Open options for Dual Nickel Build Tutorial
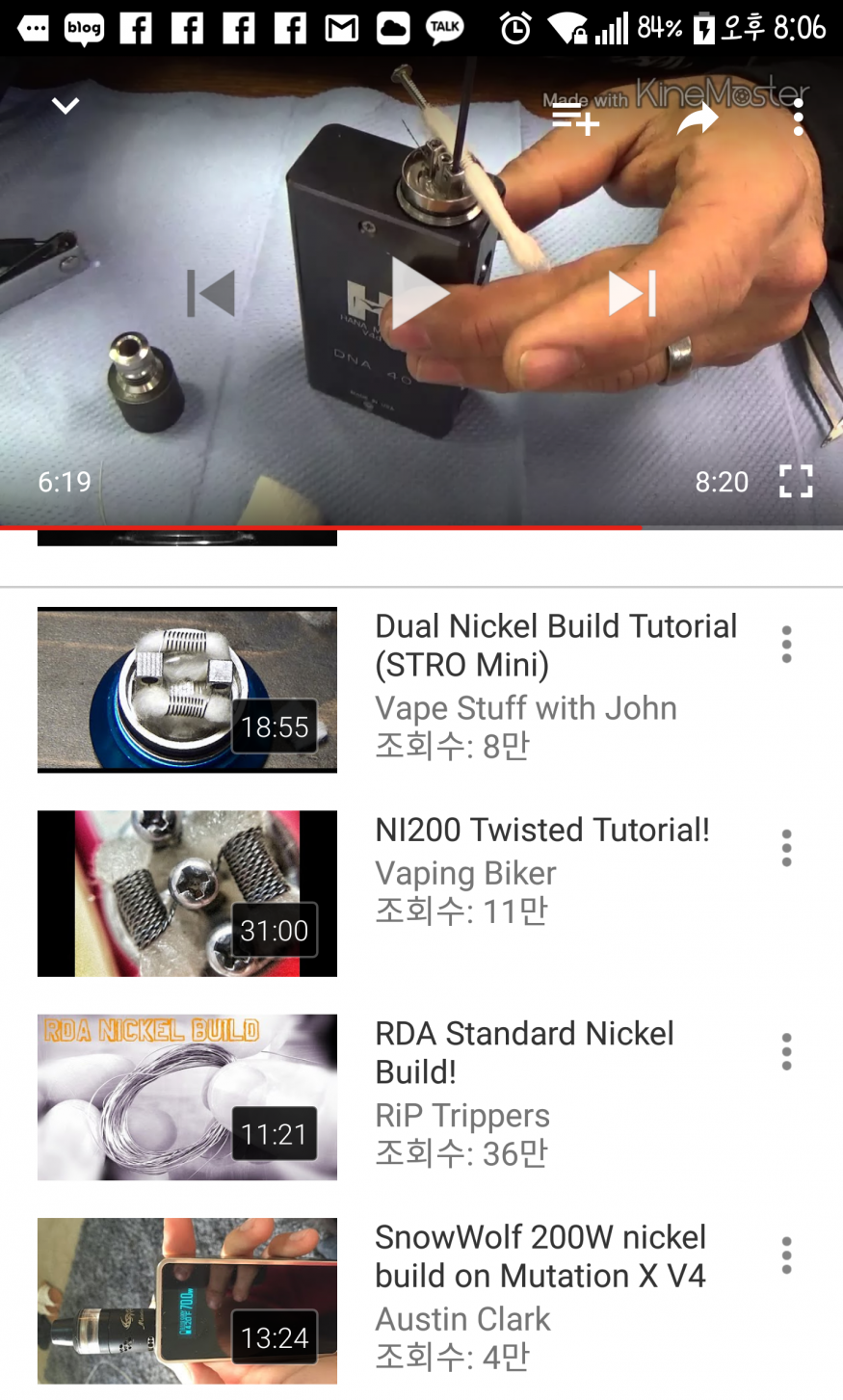This screenshot has height=1400, width=843. coord(786,644)
